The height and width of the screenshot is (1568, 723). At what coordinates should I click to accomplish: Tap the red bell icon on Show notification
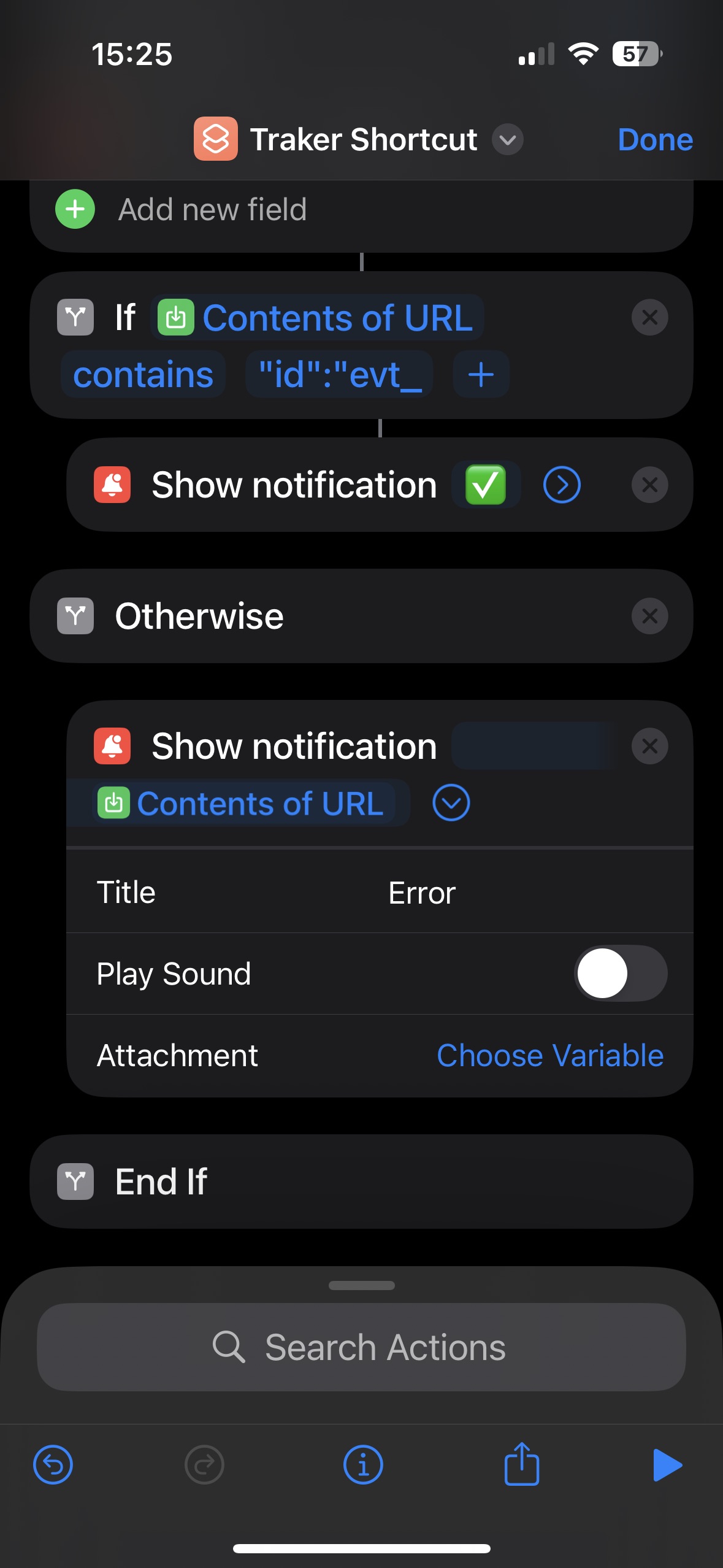coord(112,485)
